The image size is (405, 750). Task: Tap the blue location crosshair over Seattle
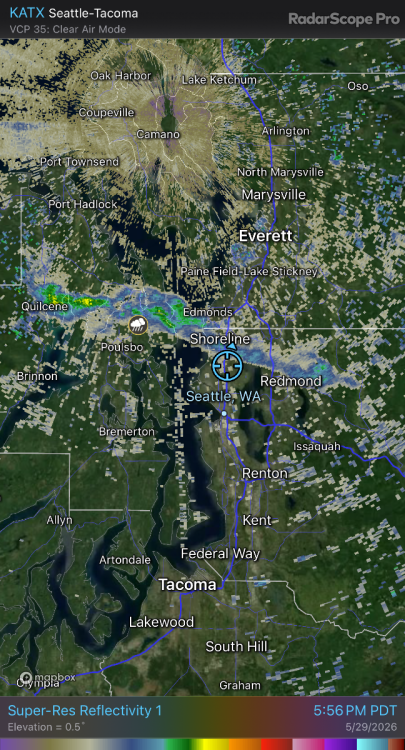(x=227, y=365)
